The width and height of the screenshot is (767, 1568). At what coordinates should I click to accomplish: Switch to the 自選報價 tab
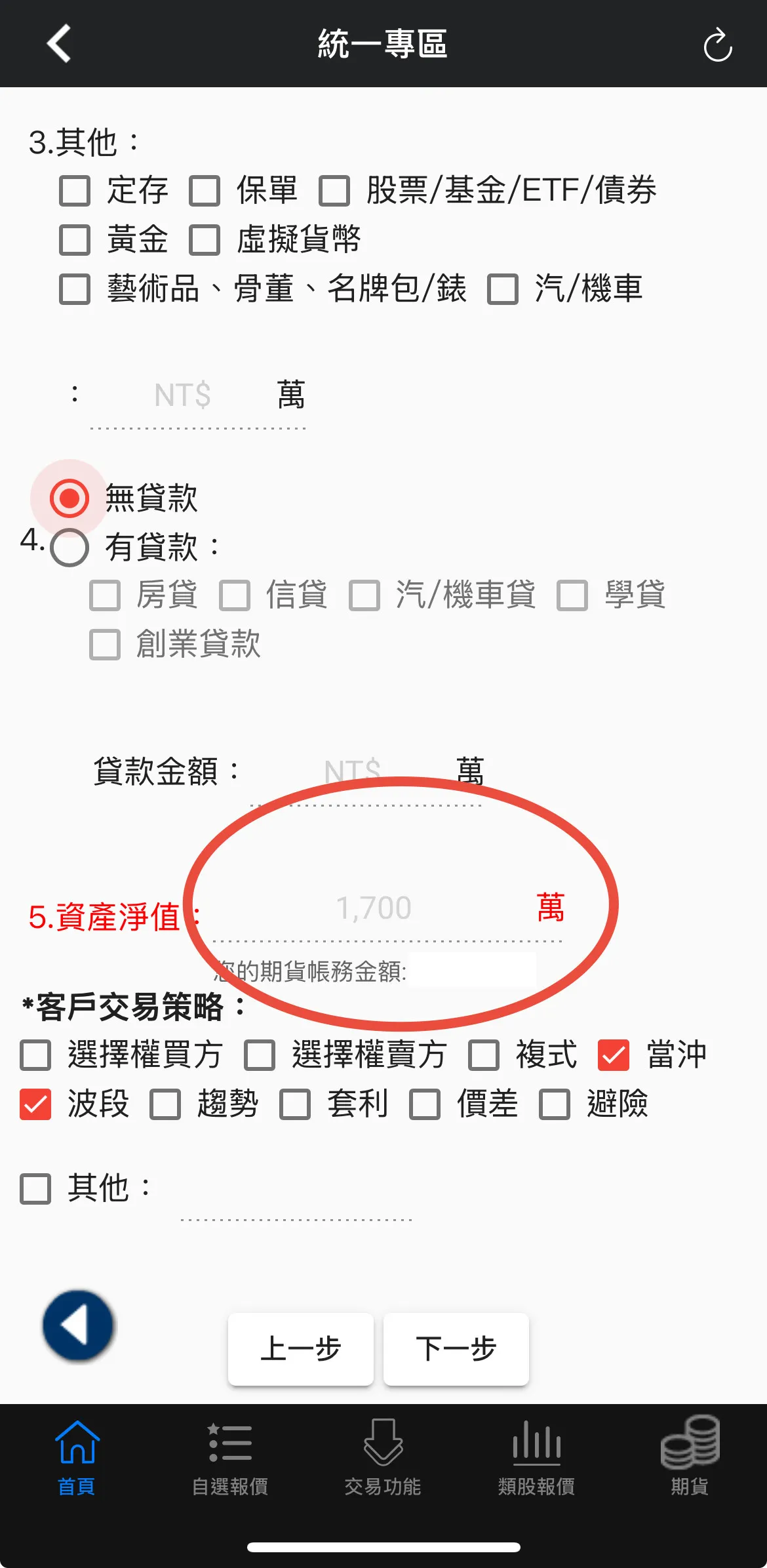tap(230, 1455)
